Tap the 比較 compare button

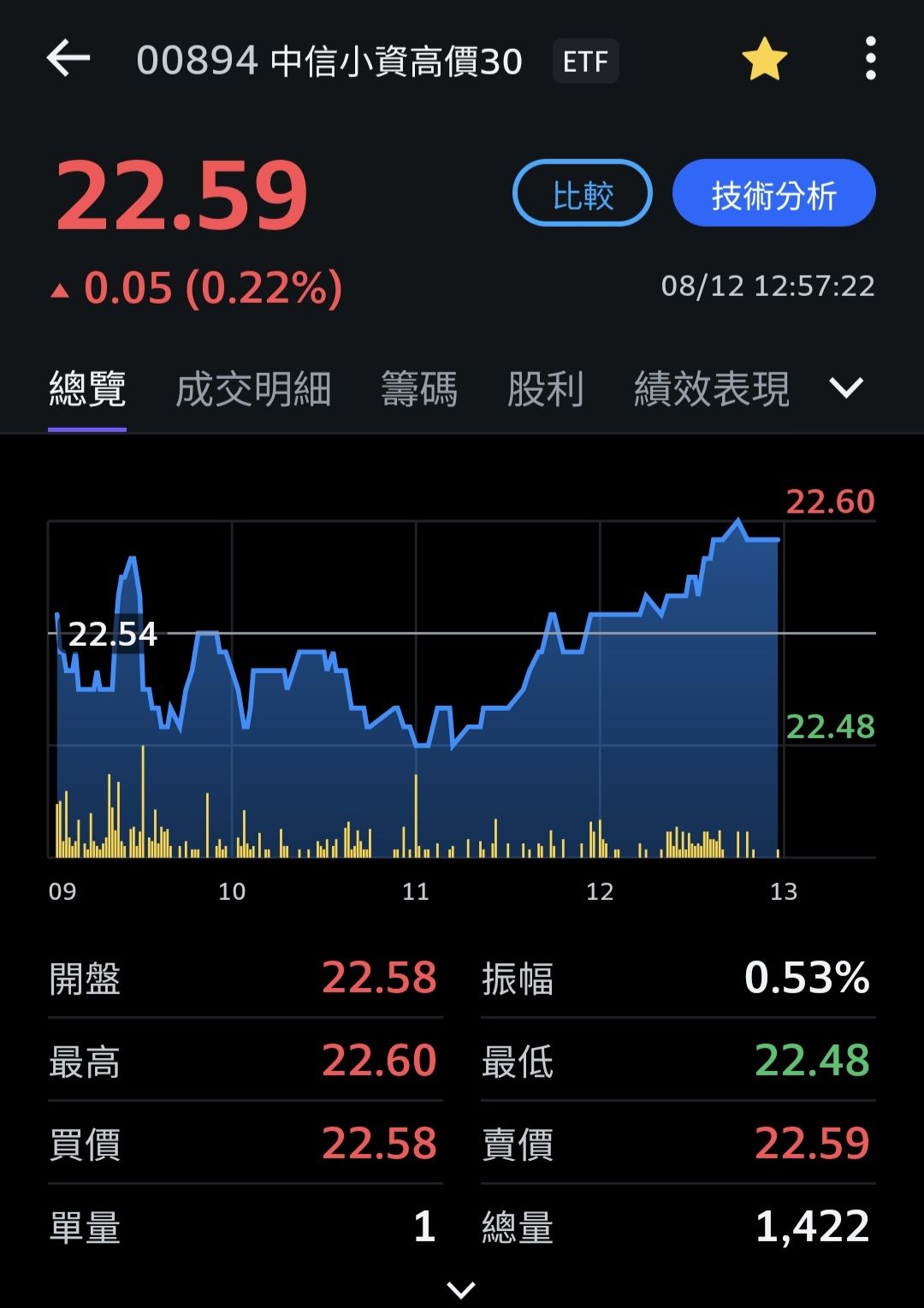click(x=583, y=194)
